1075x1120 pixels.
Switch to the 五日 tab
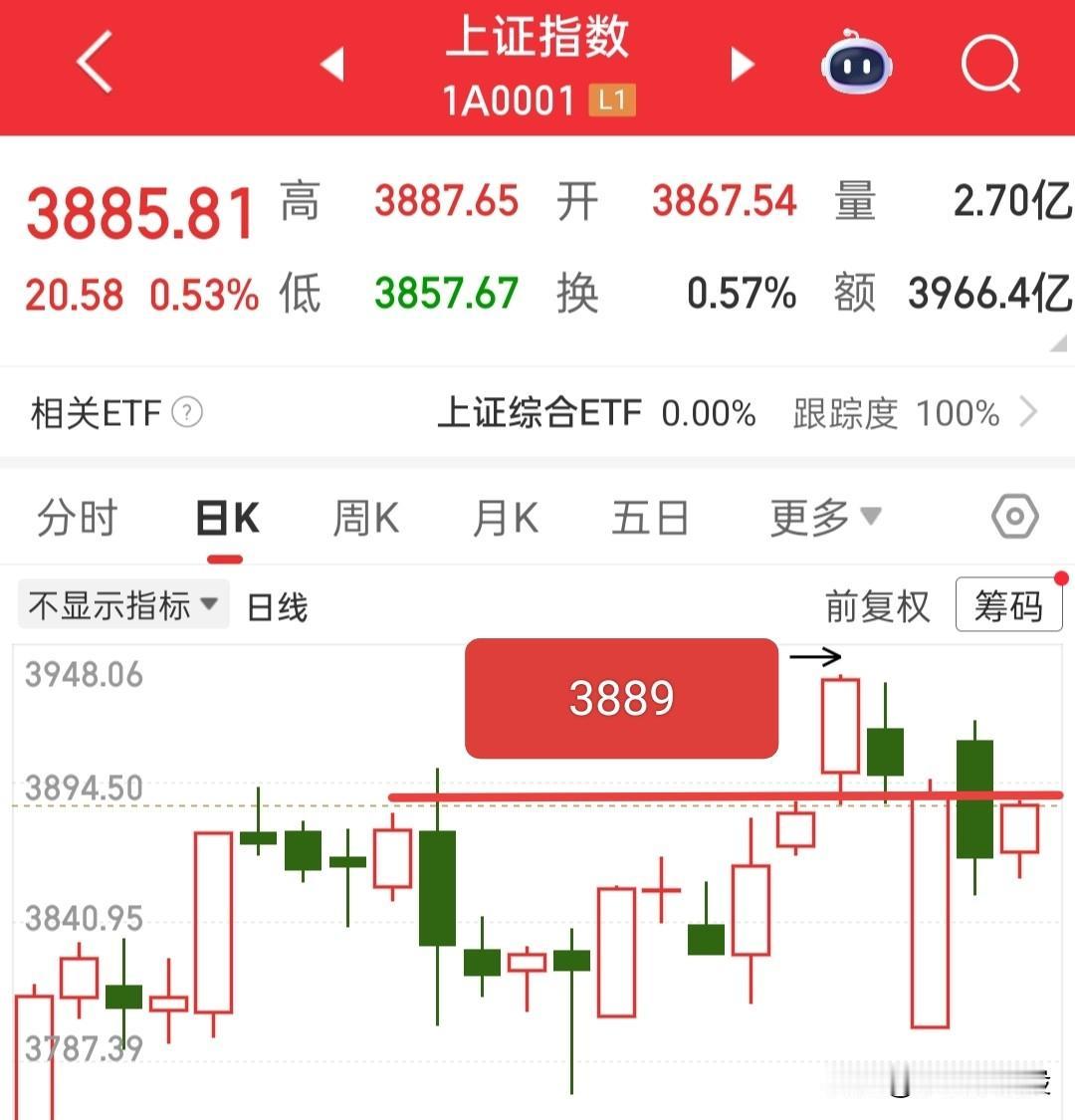point(650,519)
